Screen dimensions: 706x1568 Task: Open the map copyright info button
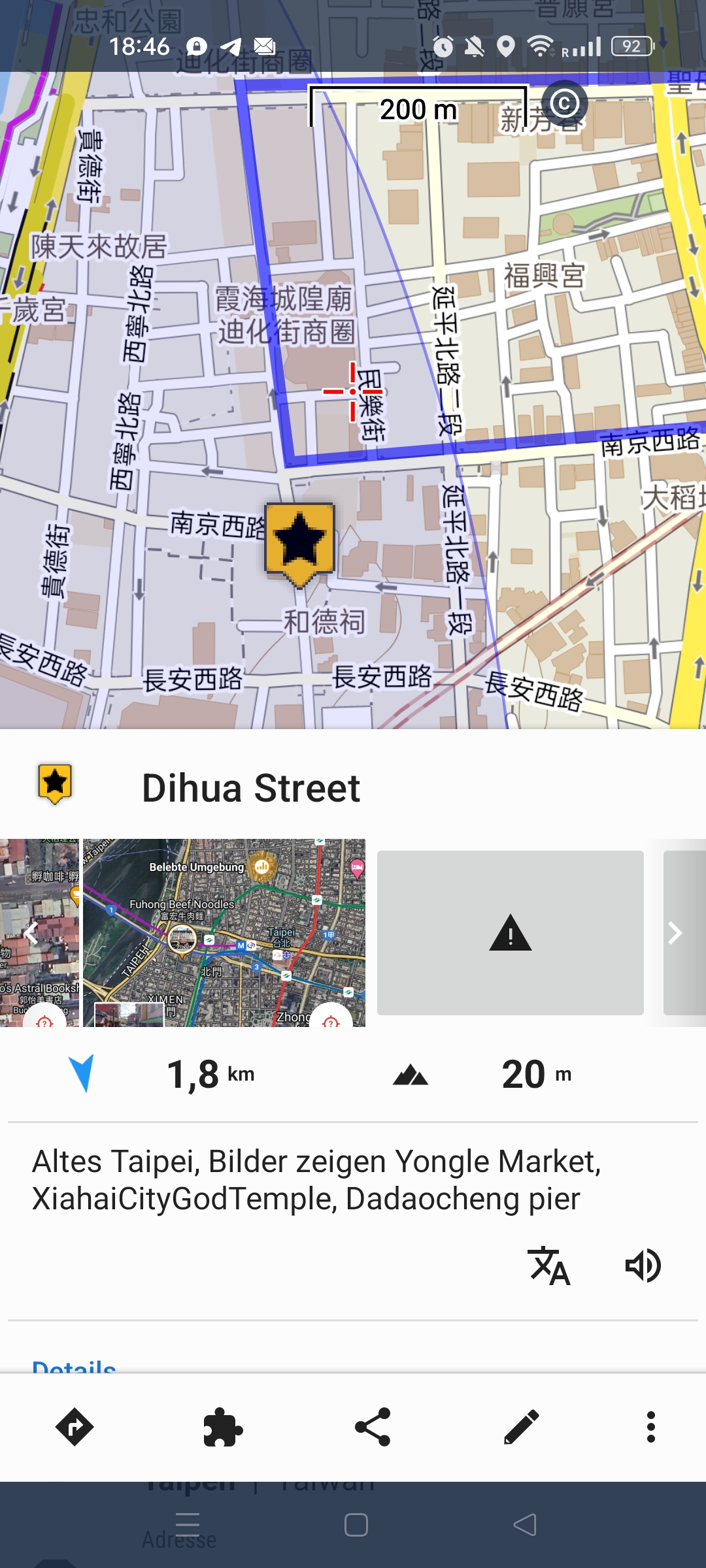565,103
